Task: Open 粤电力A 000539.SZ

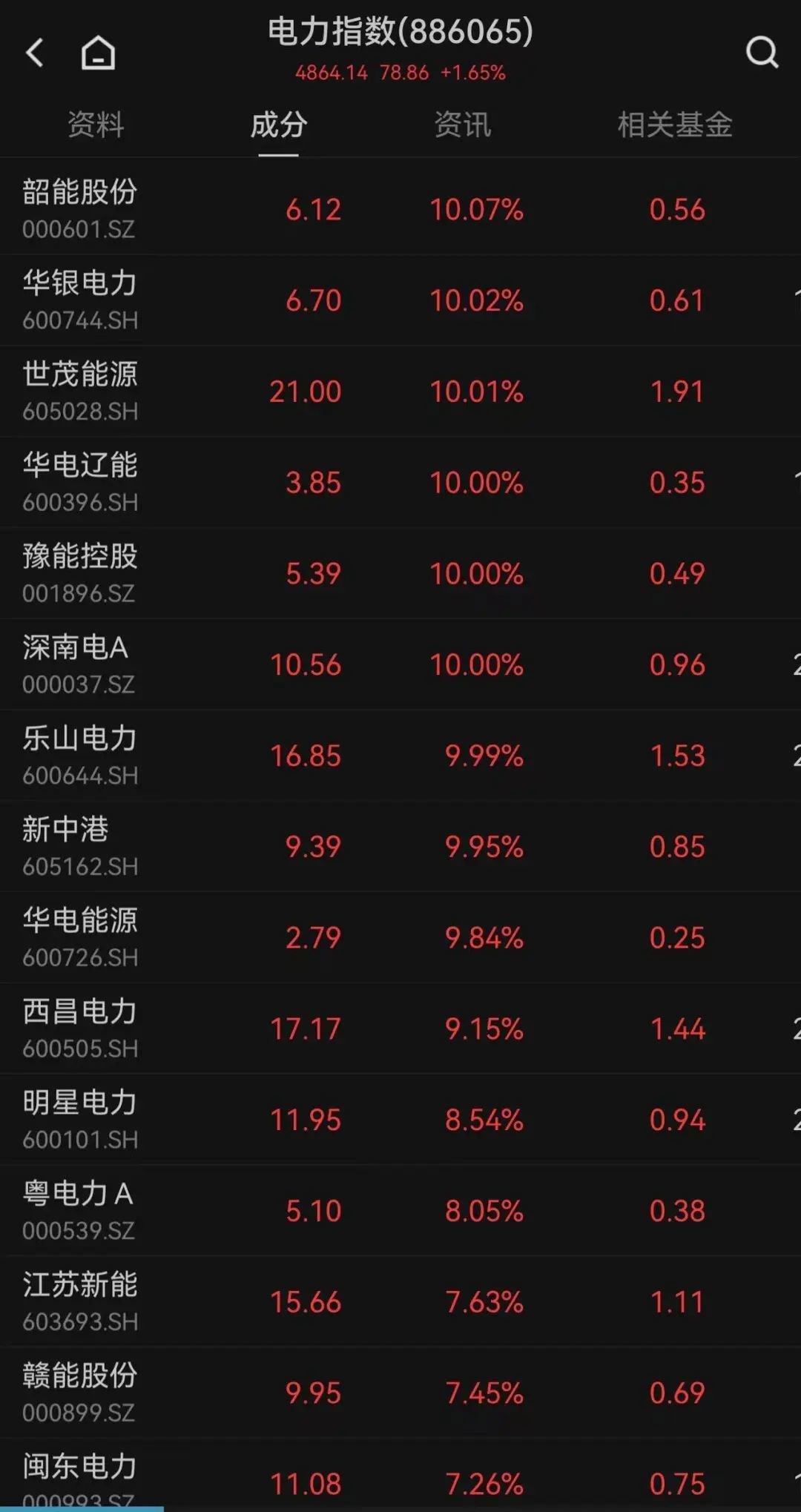Action: click(400, 1211)
